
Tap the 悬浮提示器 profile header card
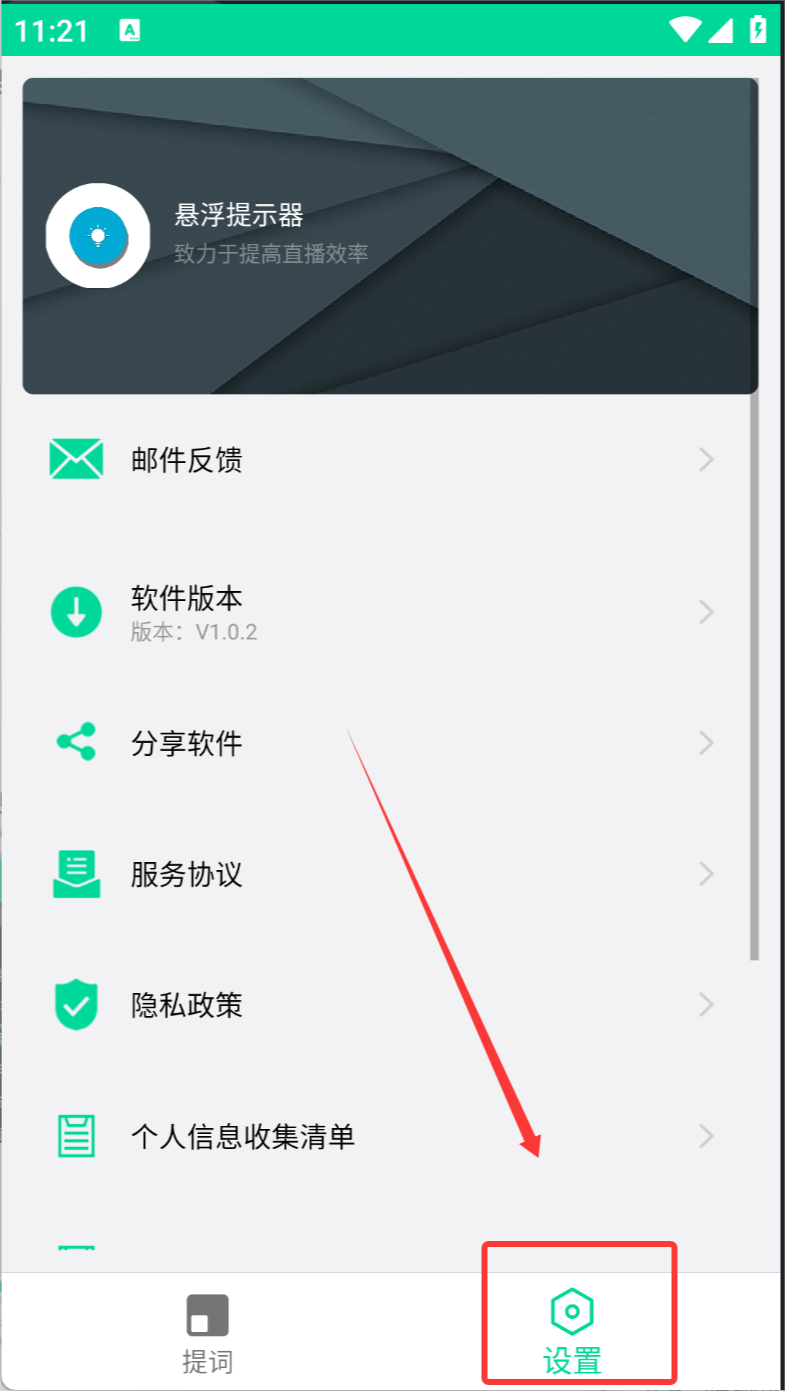[390, 236]
